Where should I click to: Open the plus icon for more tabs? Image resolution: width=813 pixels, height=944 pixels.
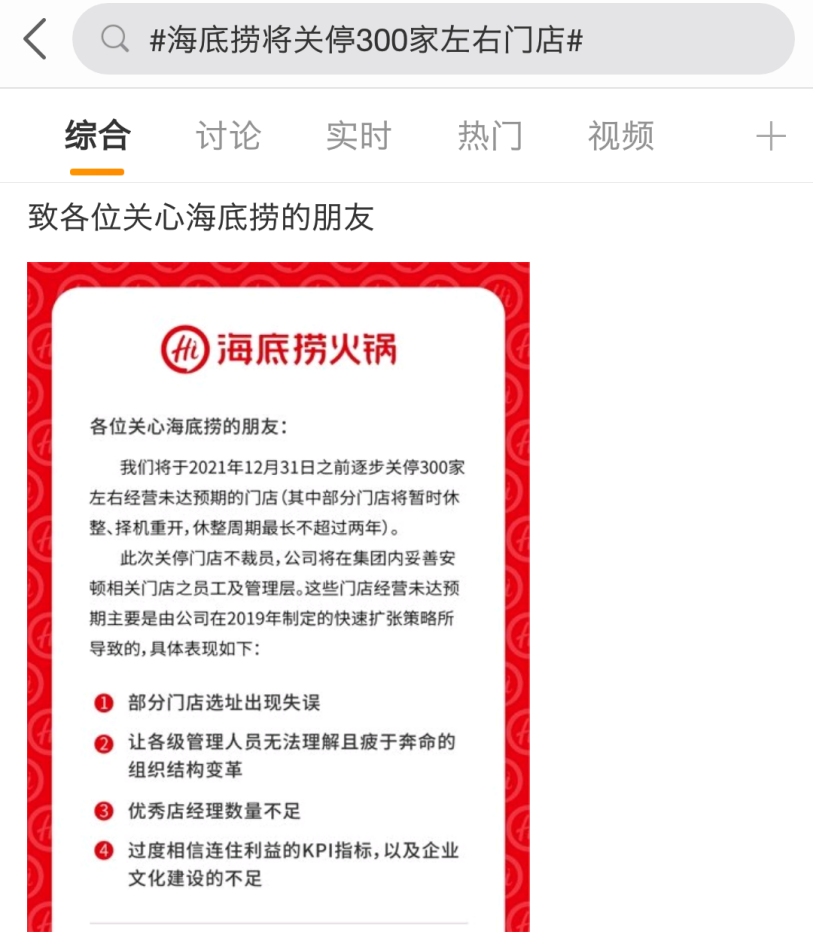click(770, 136)
